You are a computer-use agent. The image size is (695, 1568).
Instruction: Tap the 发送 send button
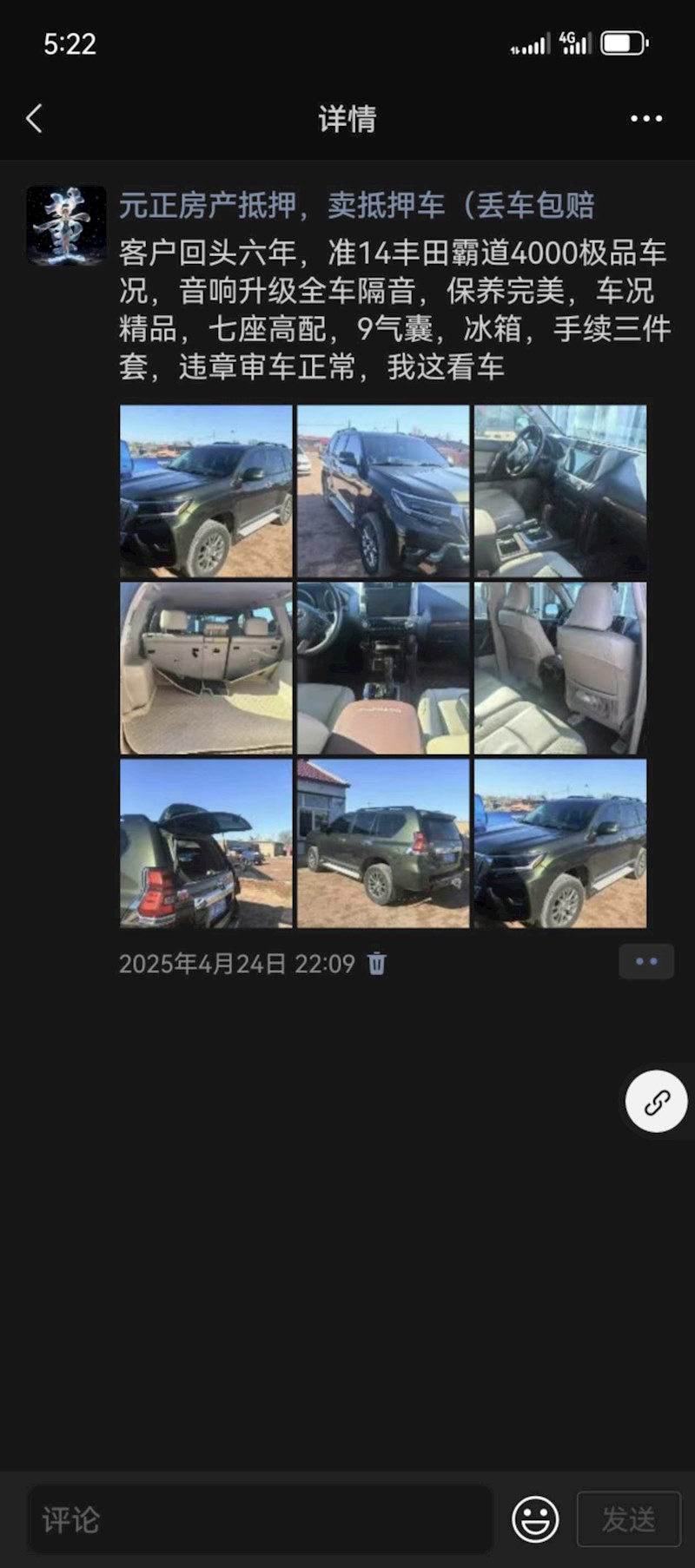click(x=629, y=1519)
